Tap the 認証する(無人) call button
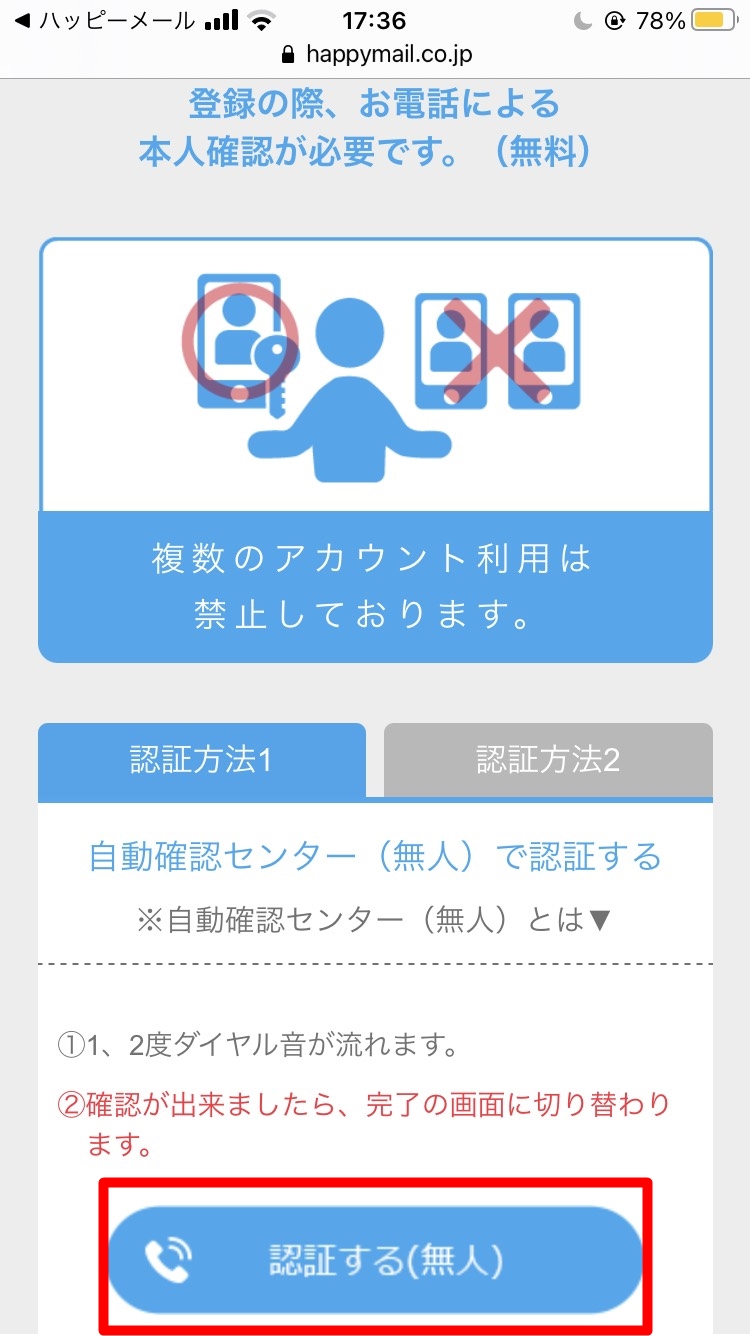This screenshot has height=1336, width=750. tap(375, 1260)
